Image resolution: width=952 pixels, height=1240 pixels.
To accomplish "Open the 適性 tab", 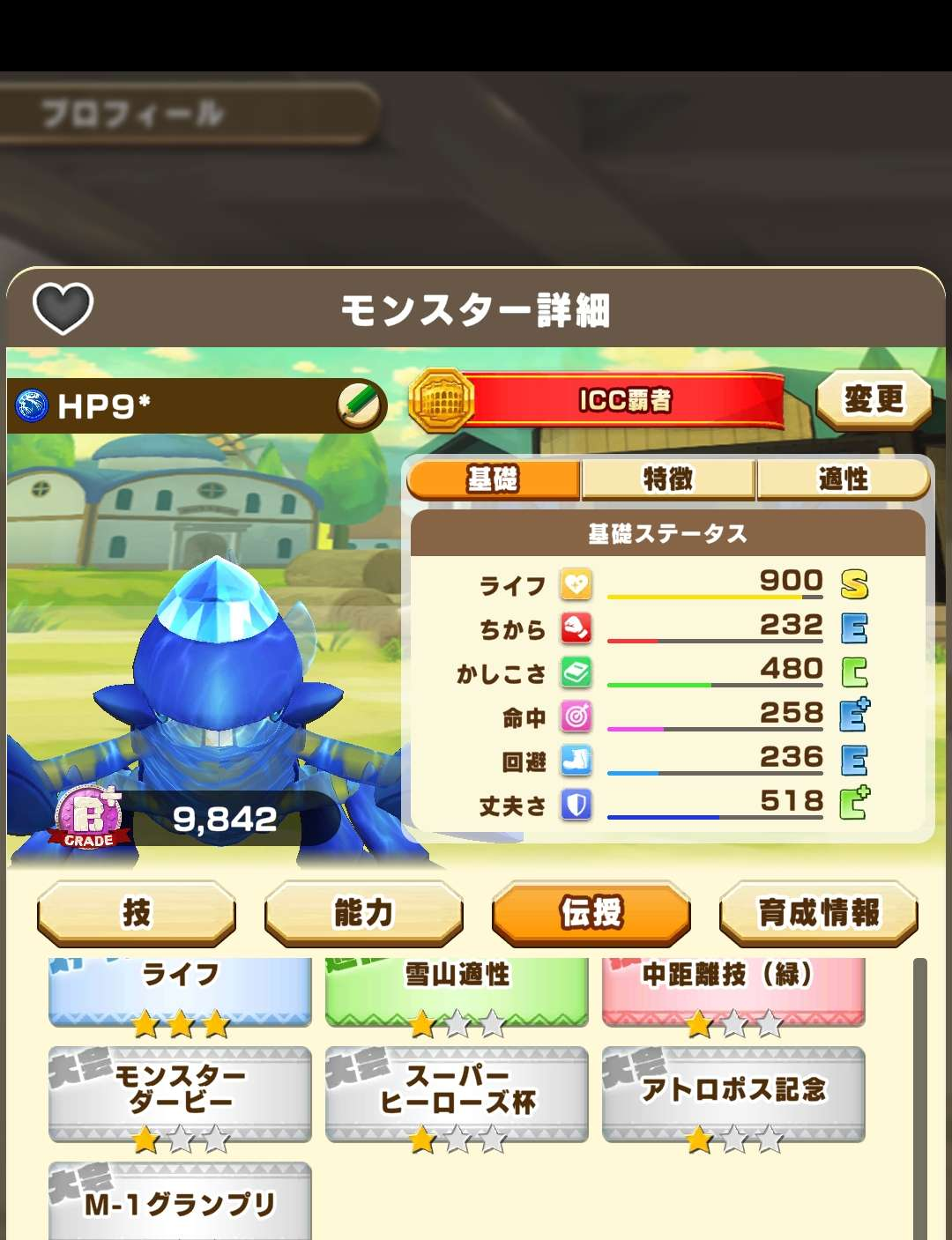I will [843, 479].
